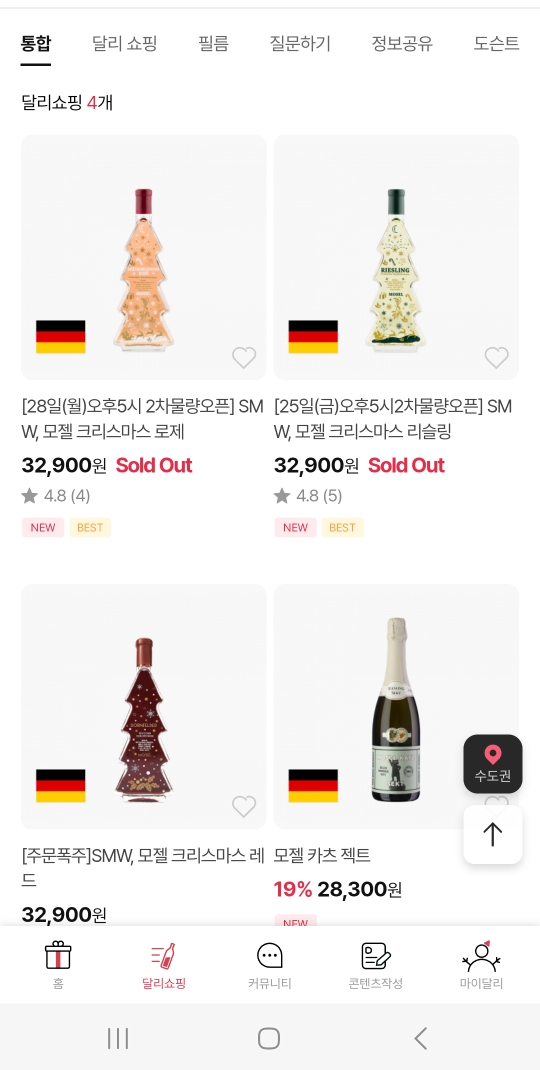Go to the 홈 tab
Screen dimensions: 540x1070
coord(58,965)
